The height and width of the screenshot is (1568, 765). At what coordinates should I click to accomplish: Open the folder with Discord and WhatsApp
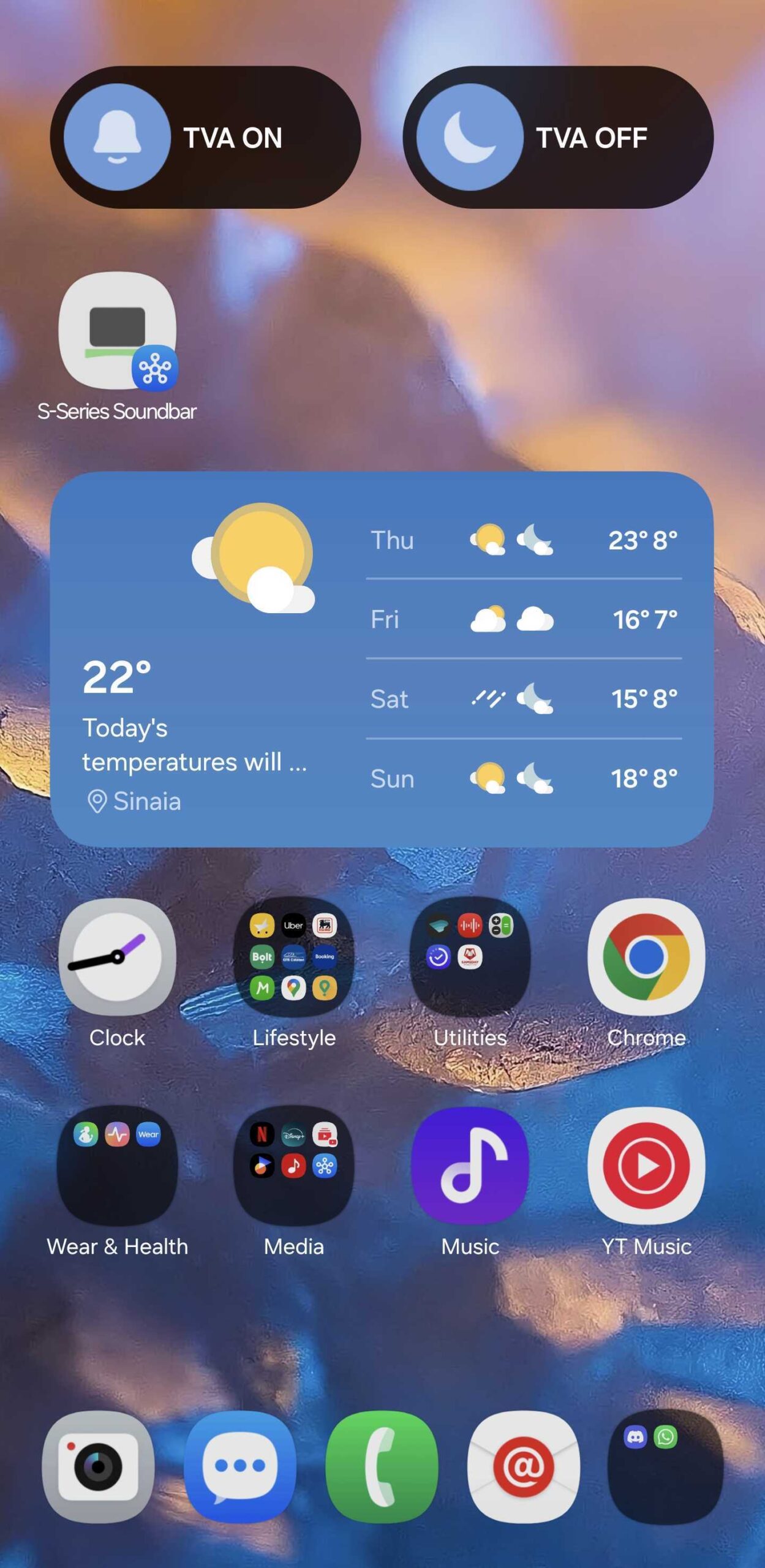point(665,1467)
